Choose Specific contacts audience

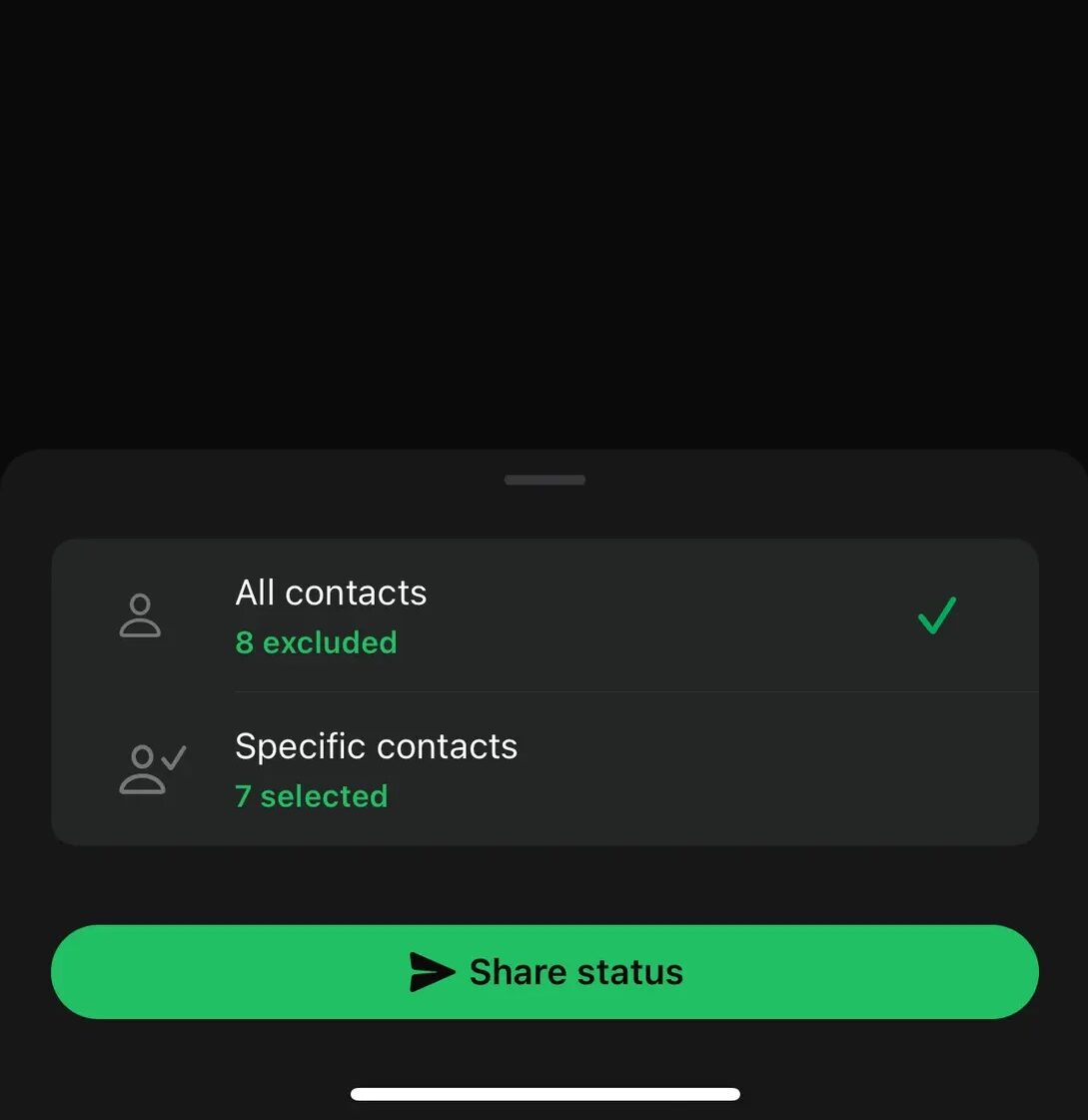377,747
